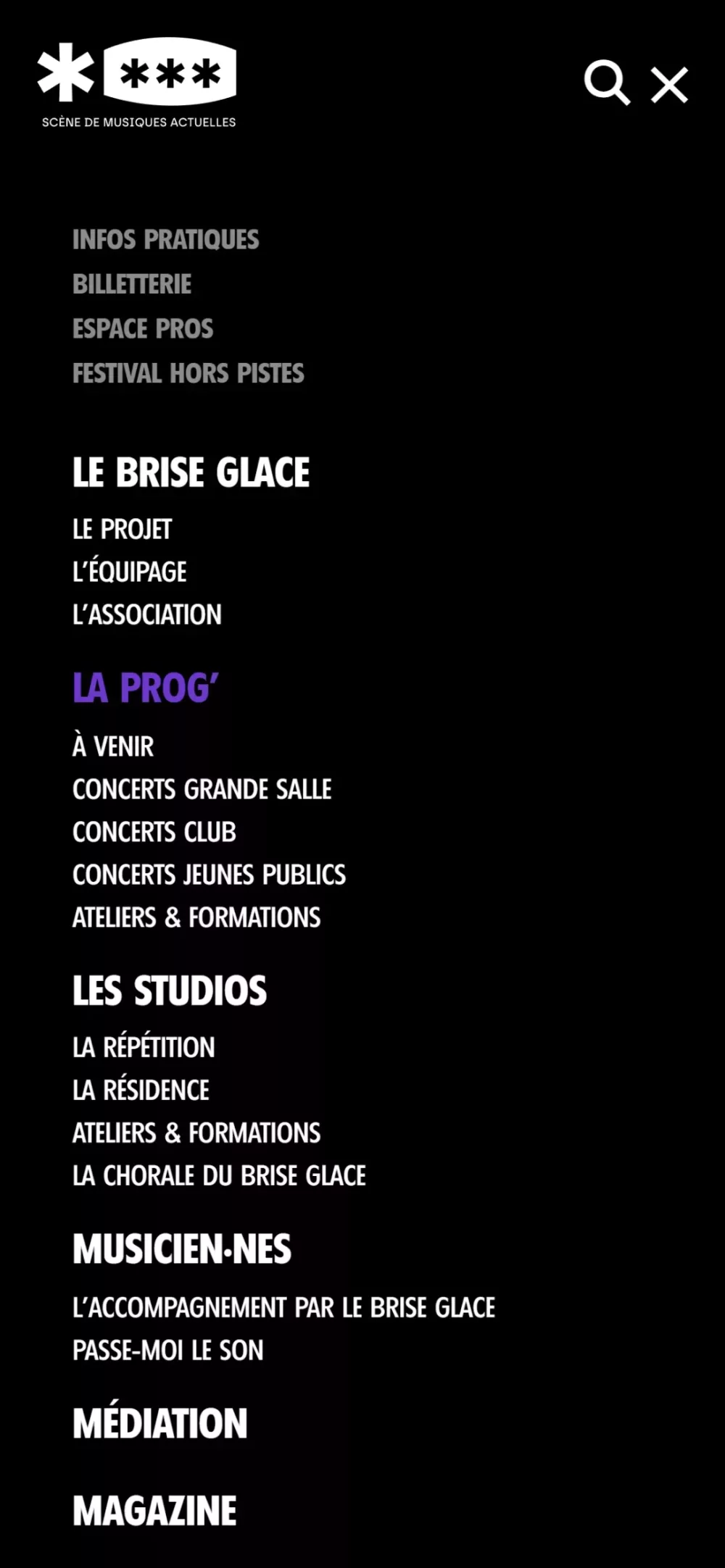Screen dimensions: 725x1568
Task: Open the search magnifier icon
Action: pyautogui.click(x=607, y=83)
